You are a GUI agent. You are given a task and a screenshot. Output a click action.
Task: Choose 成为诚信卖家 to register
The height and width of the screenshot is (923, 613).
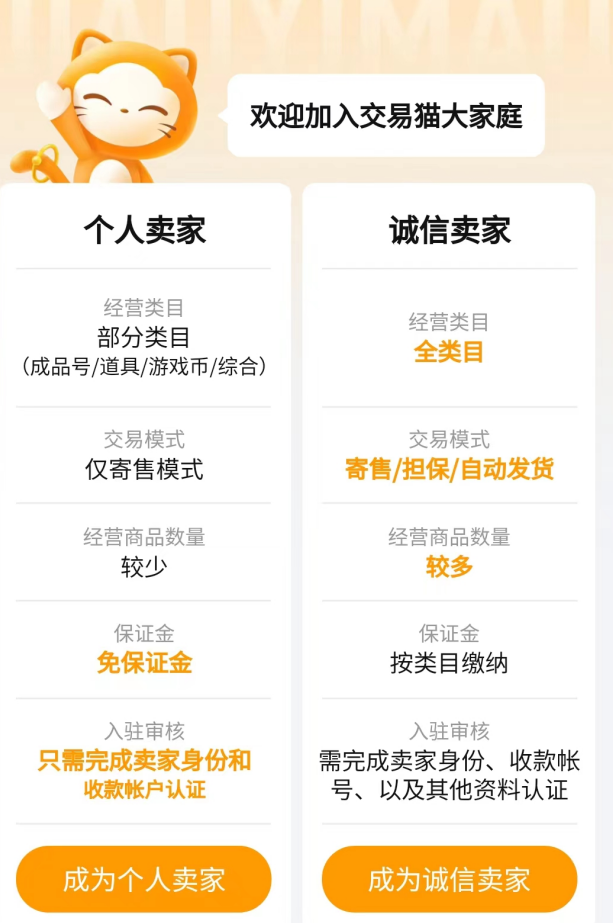449,879
